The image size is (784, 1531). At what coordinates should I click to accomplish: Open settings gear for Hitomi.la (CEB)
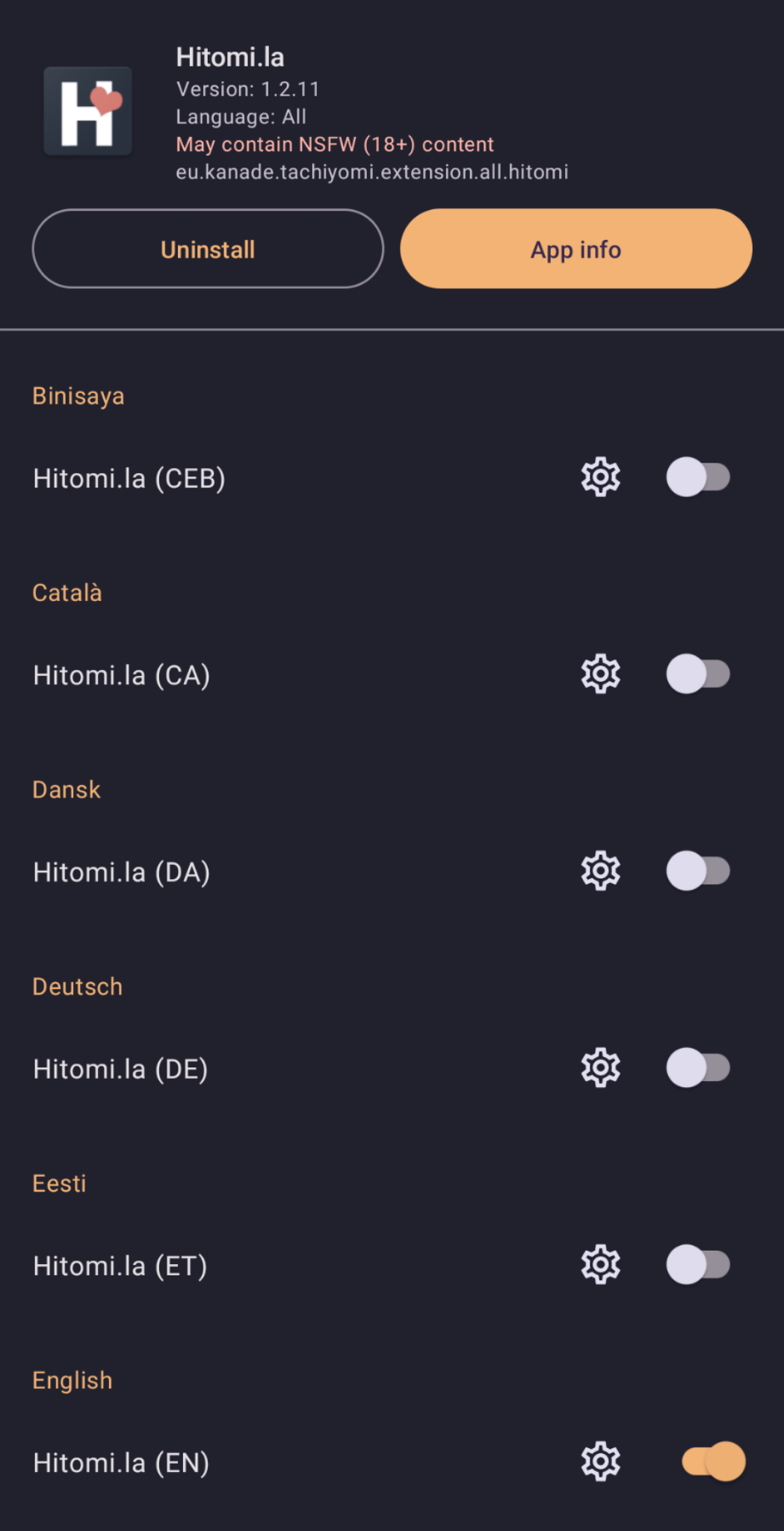[601, 477]
